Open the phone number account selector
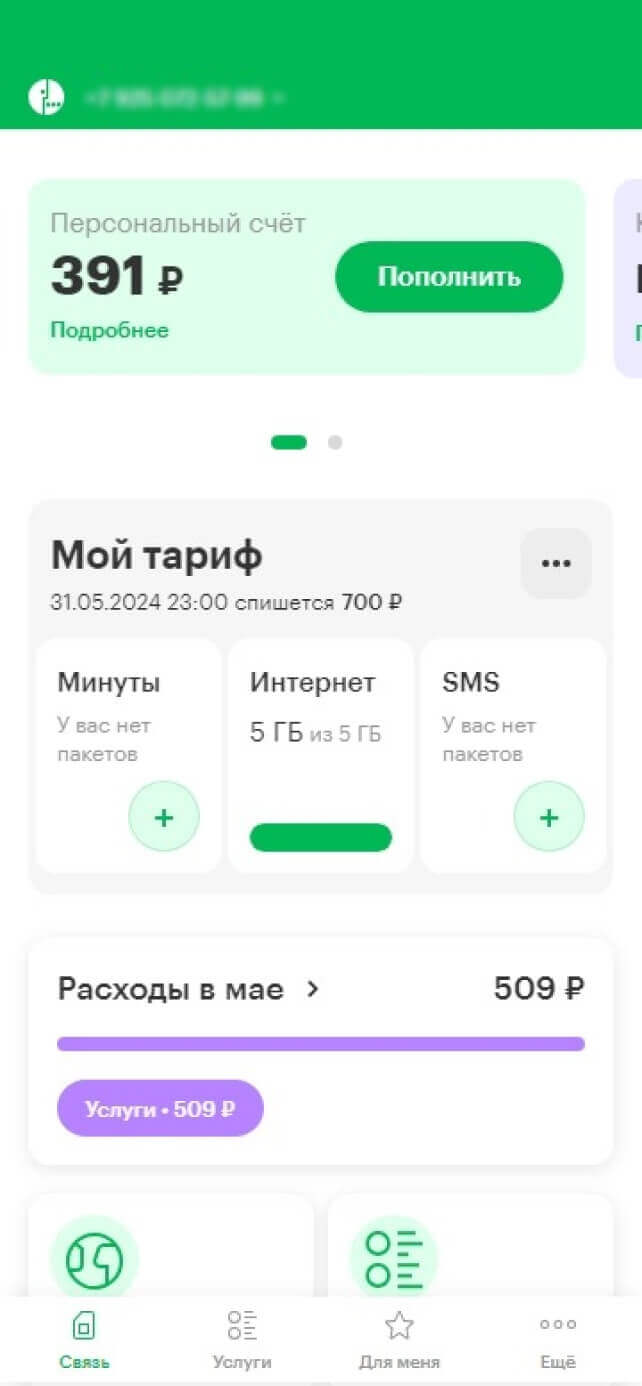Viewport: 642px width, 1386px height. 185,98
